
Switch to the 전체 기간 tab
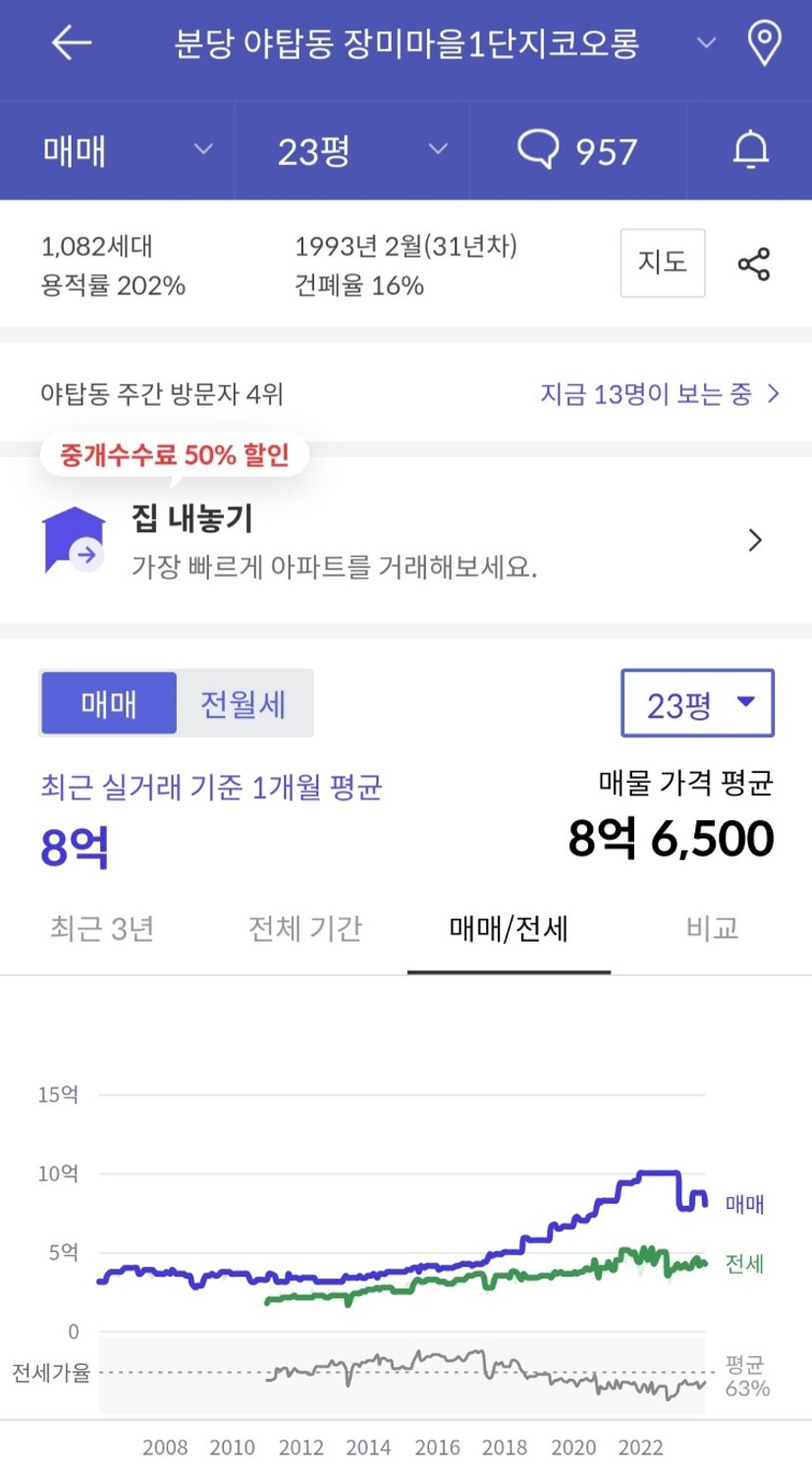305,928
